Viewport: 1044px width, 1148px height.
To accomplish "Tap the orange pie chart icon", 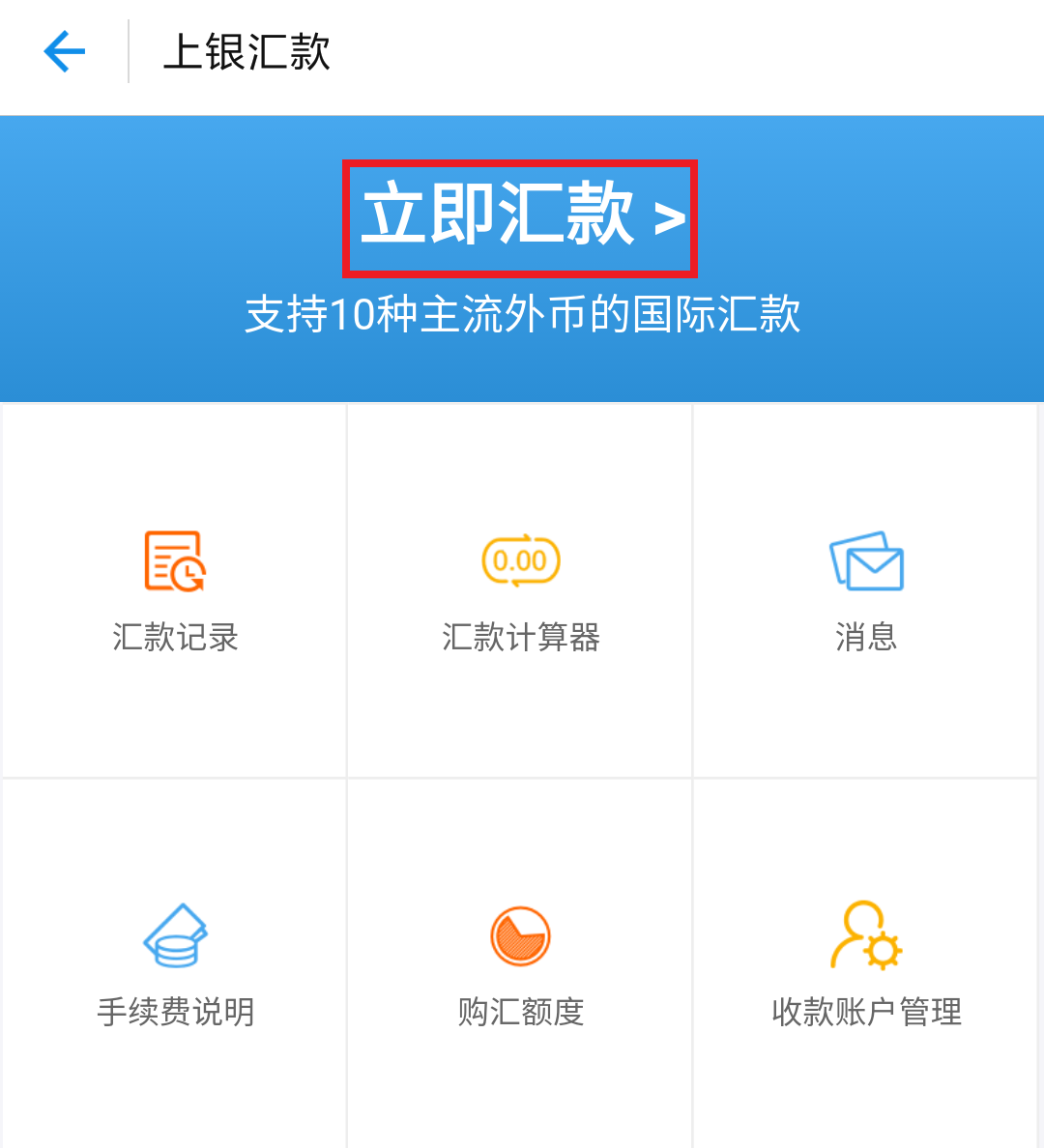I will 520,935.
